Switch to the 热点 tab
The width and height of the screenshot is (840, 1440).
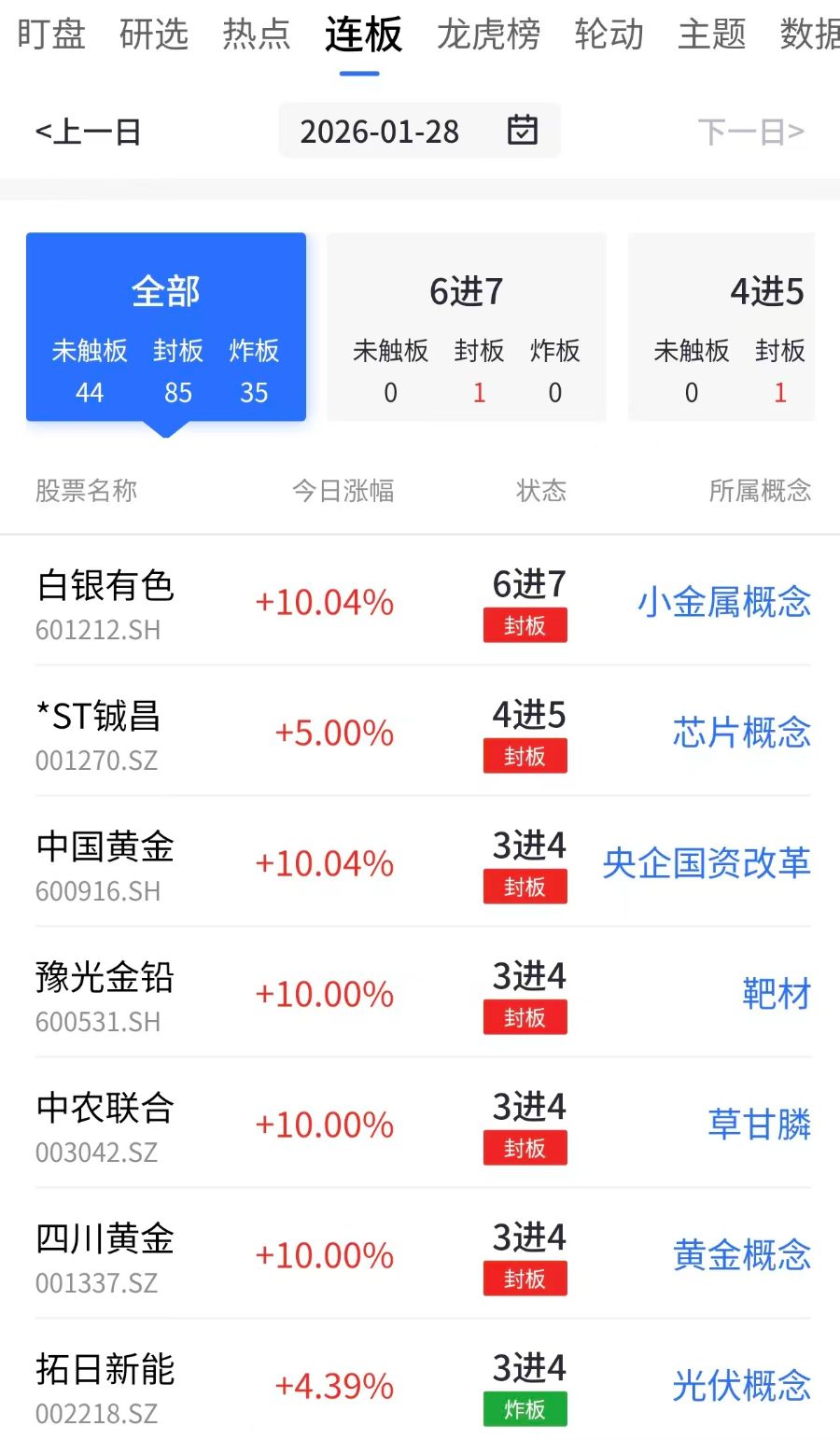coord(257,35)
